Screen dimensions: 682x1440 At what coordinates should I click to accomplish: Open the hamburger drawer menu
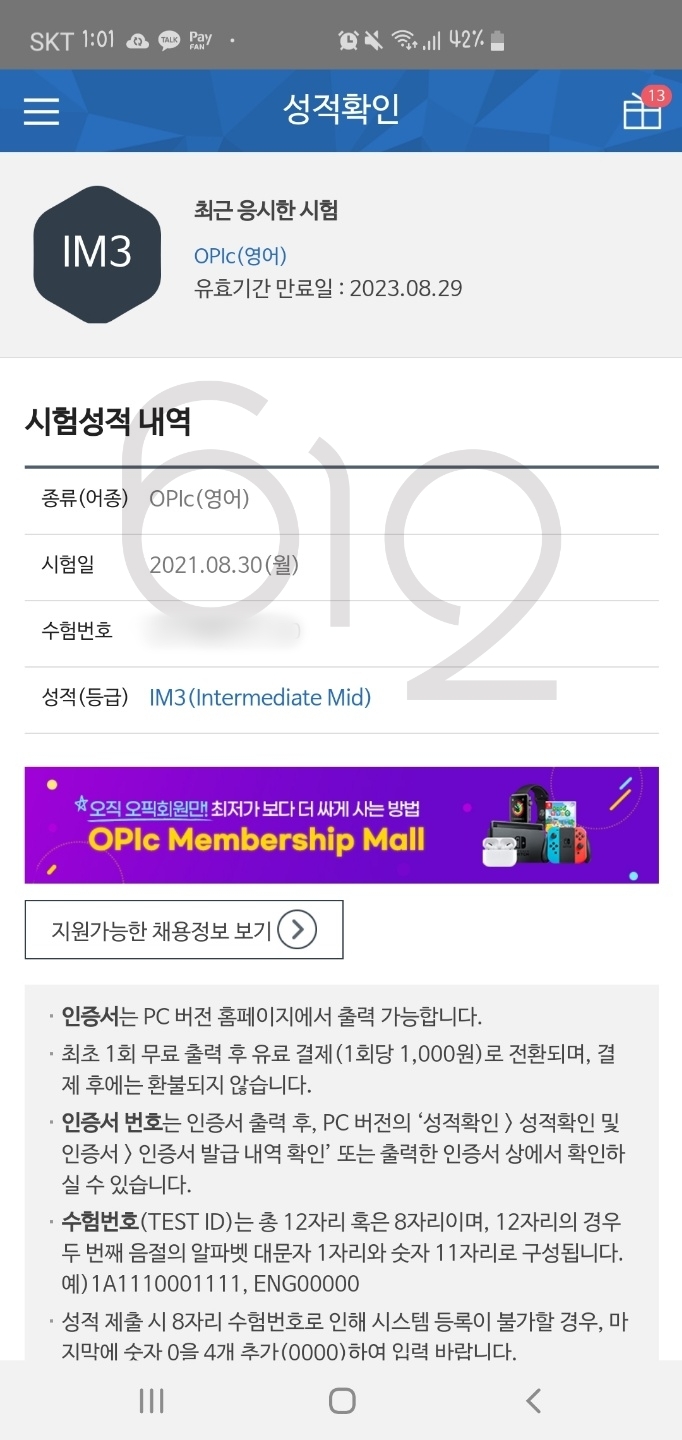coord(41,111)
